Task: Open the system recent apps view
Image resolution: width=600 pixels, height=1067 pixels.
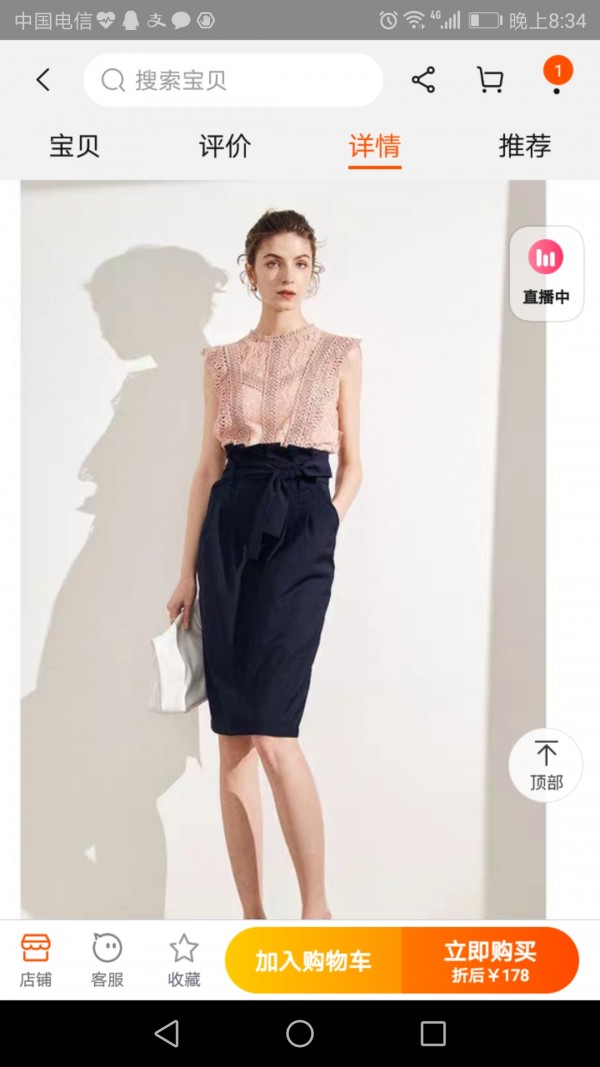Action: click(x=433, y=1033)
